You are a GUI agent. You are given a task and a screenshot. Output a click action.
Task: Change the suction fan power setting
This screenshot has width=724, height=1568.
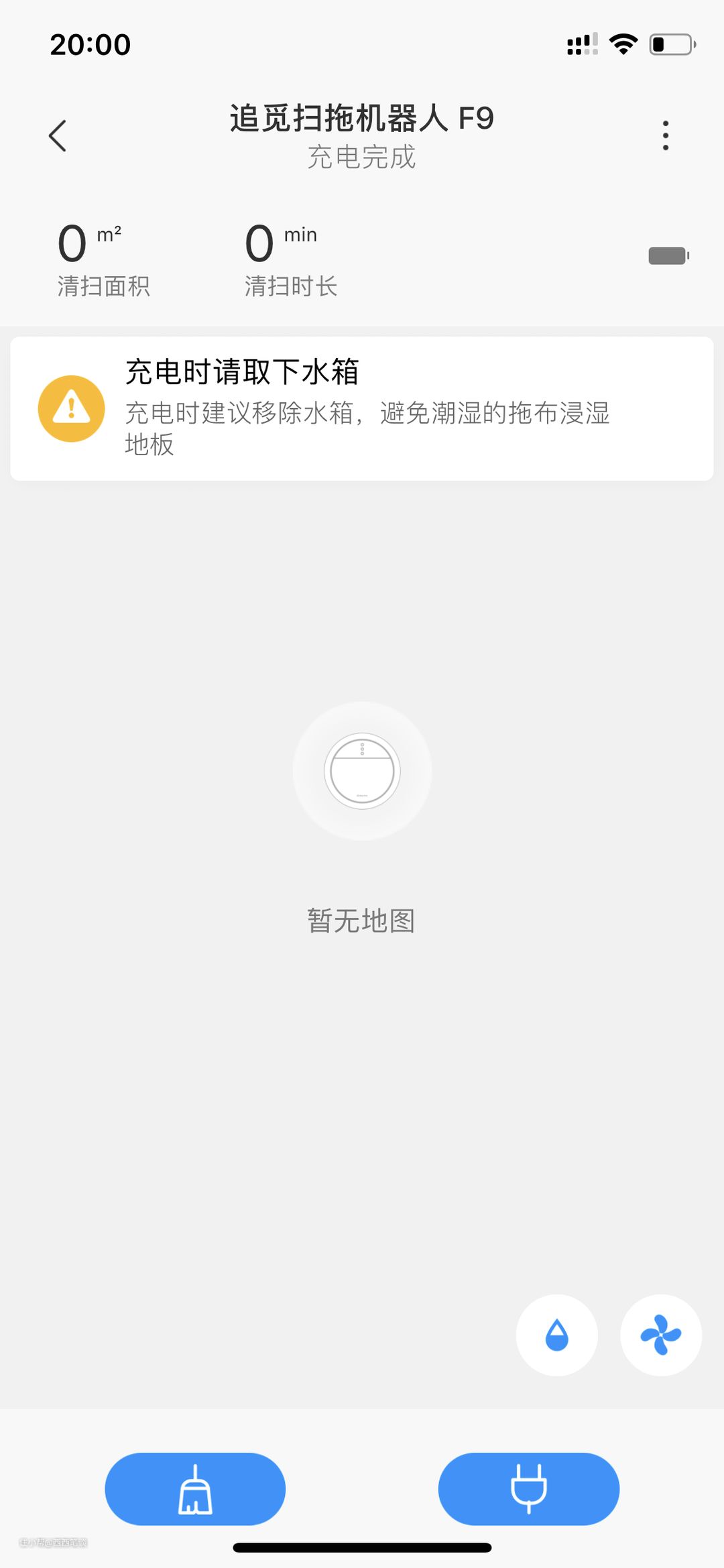(x=661, y=1335)
